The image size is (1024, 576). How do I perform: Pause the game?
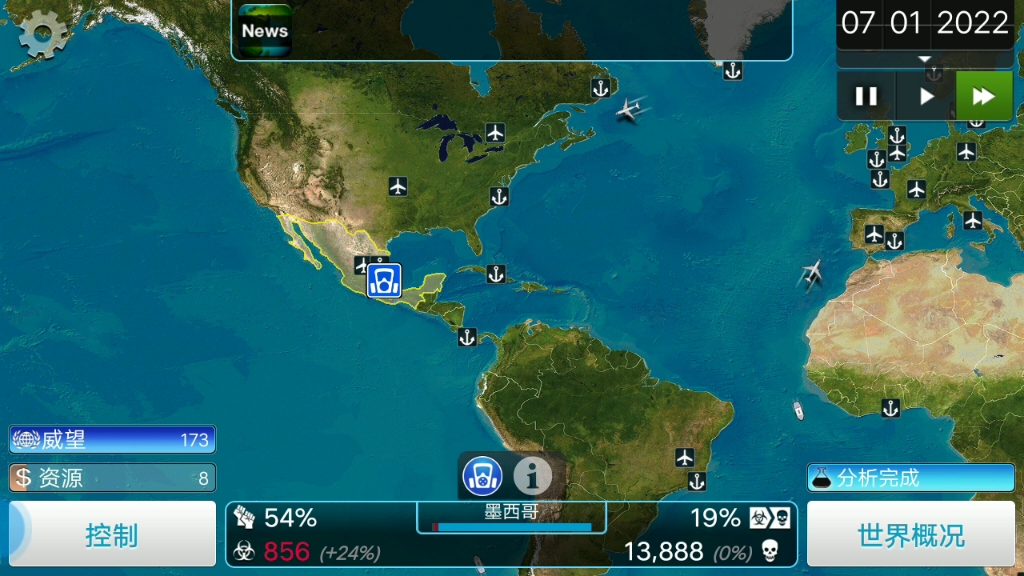coord(866,97)
